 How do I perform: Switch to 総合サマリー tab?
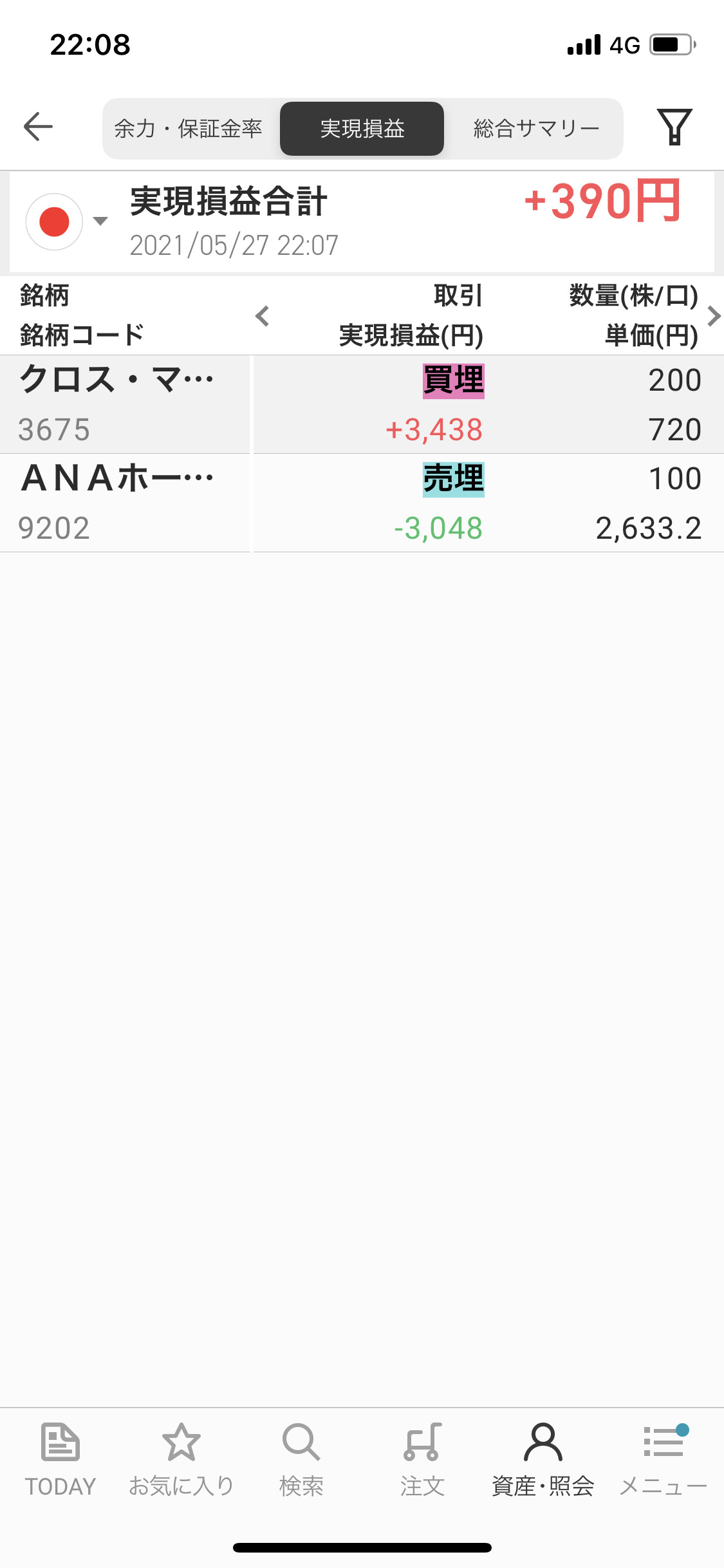pyautogui.click(x=536, y=129)
